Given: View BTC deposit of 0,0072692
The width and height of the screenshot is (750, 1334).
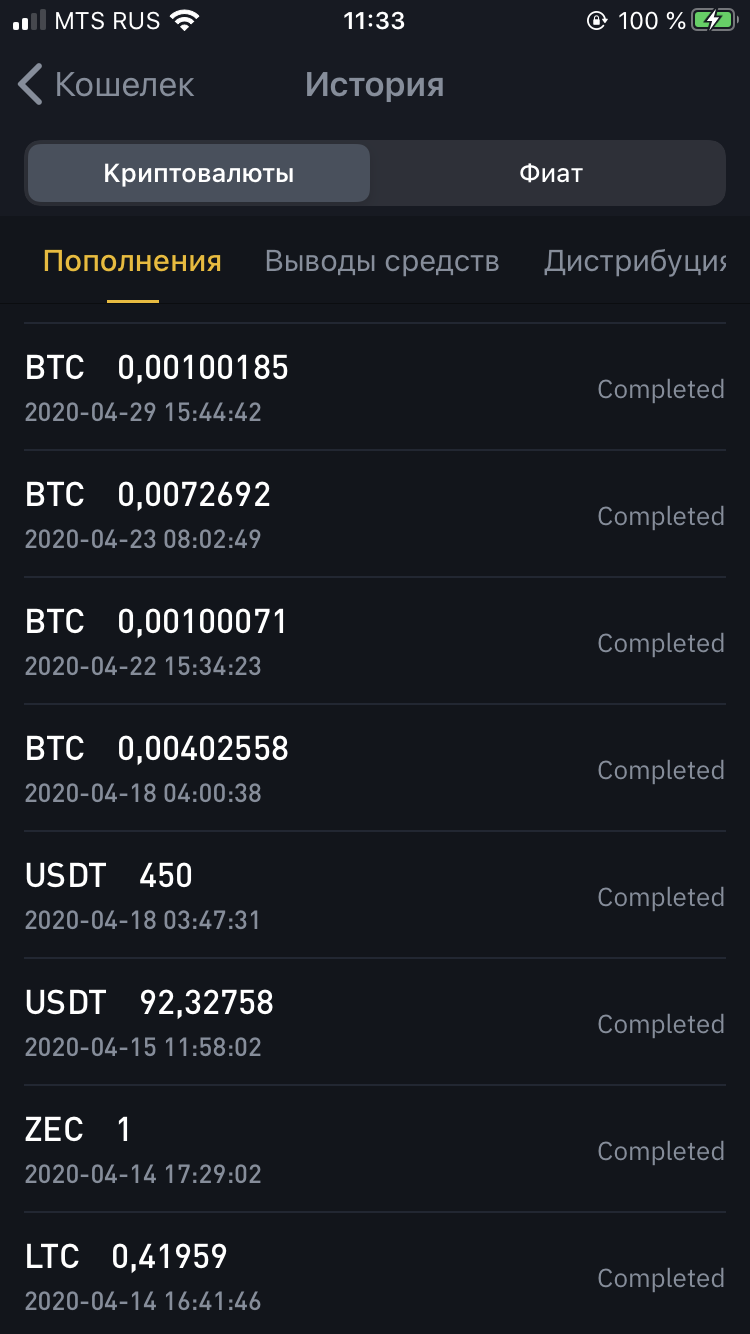Looking at the screenshot, I should [x=375, y=514].
